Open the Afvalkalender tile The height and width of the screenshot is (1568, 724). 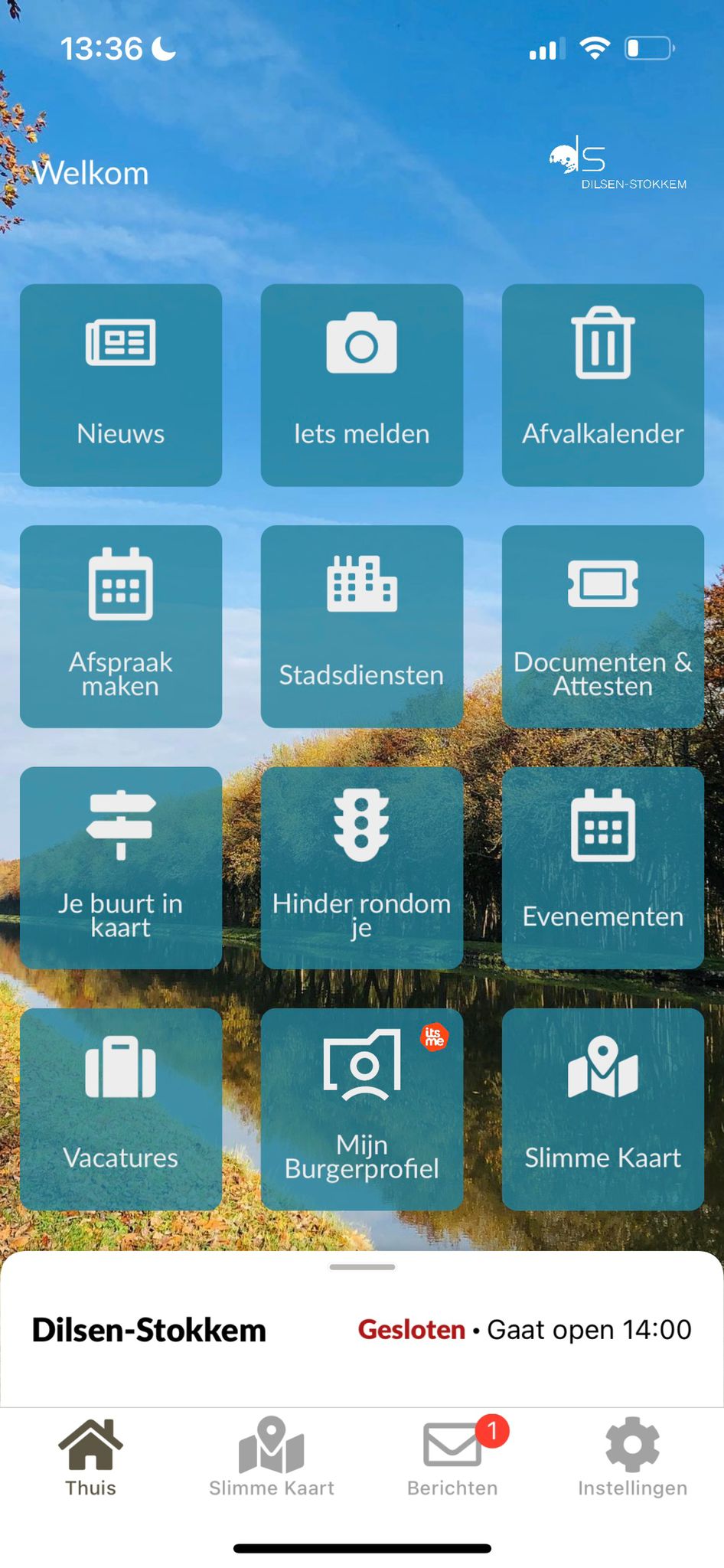point(603,385)
